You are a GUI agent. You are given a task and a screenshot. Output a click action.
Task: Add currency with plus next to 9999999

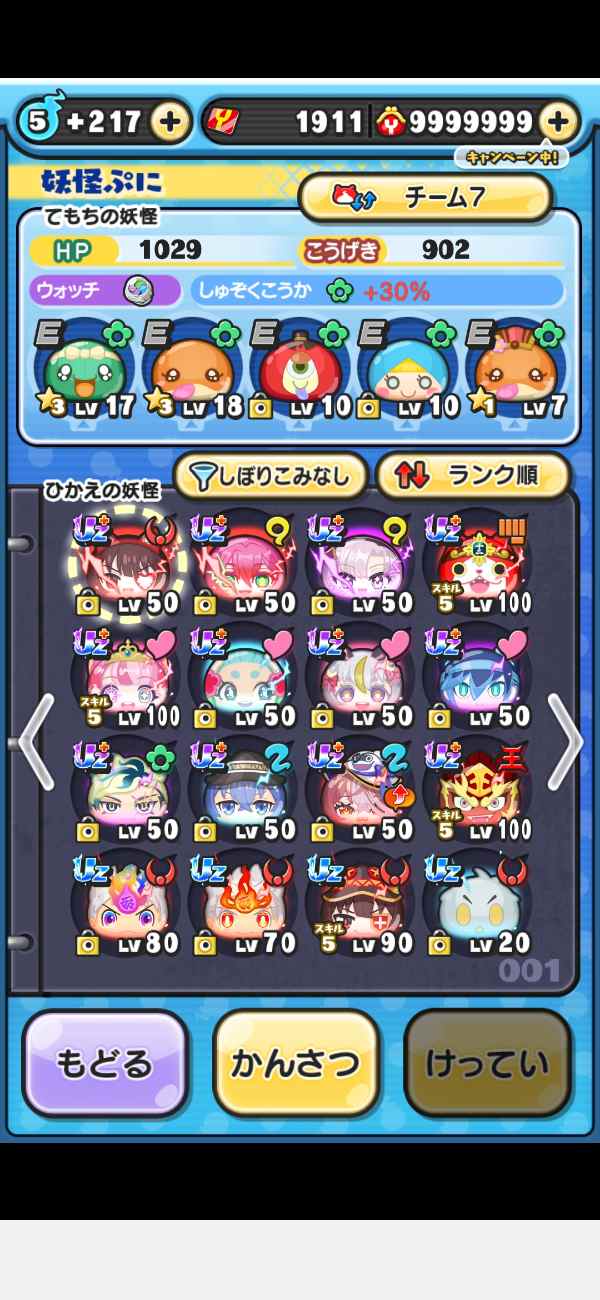tap(558, 122)
